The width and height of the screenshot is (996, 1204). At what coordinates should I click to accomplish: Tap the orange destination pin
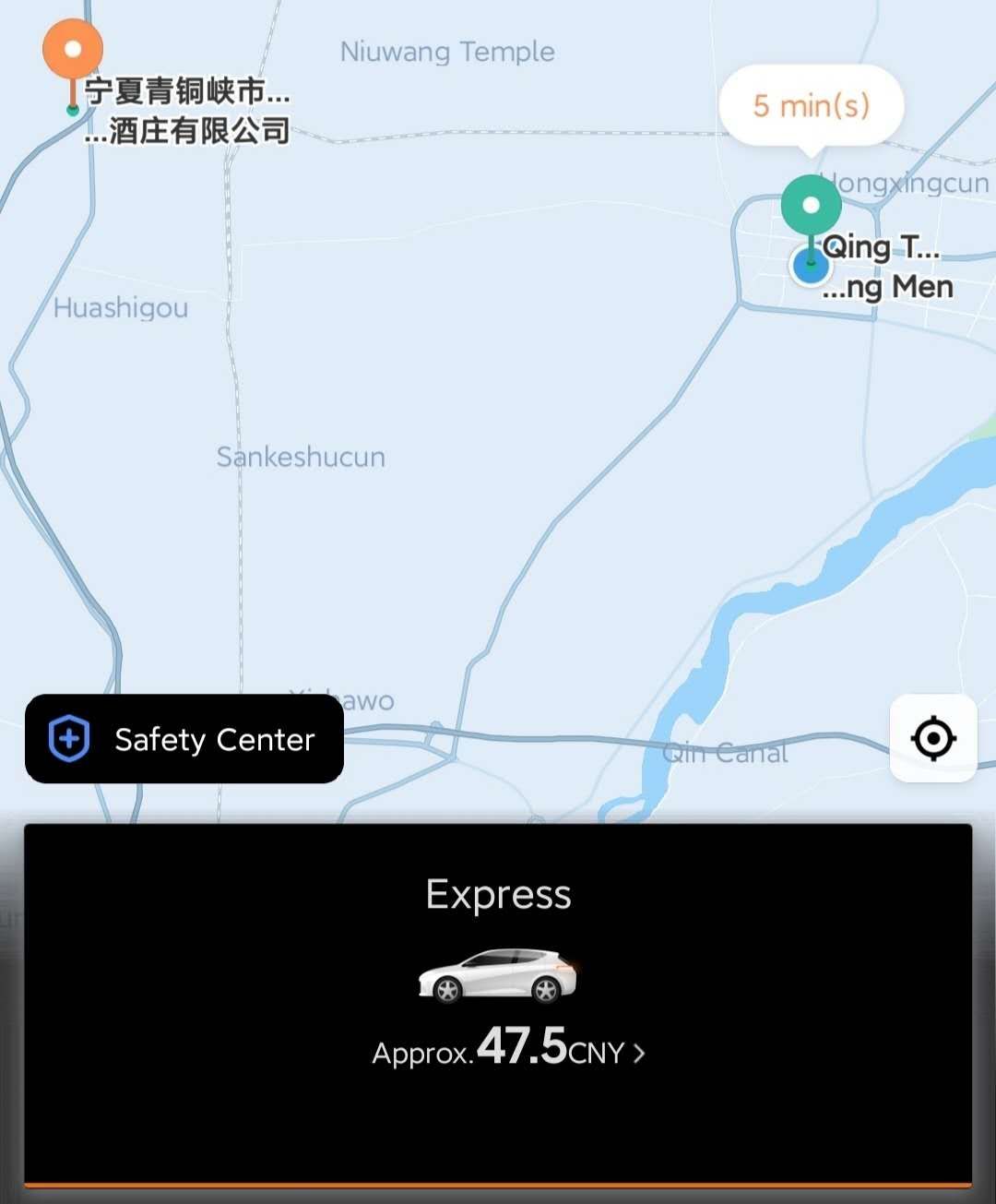tap(73, 50)
